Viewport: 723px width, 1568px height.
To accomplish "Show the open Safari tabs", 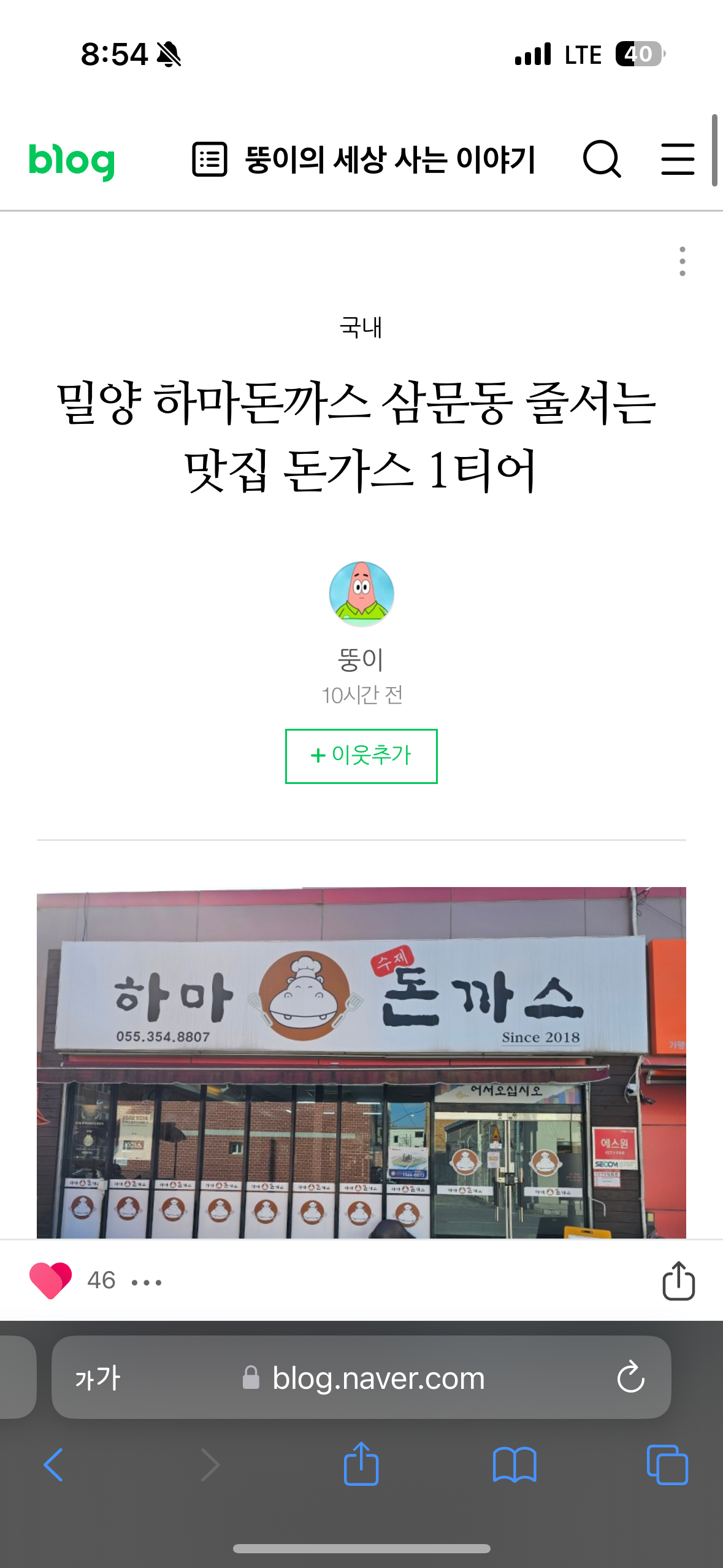I will (x=667, y=1465).
